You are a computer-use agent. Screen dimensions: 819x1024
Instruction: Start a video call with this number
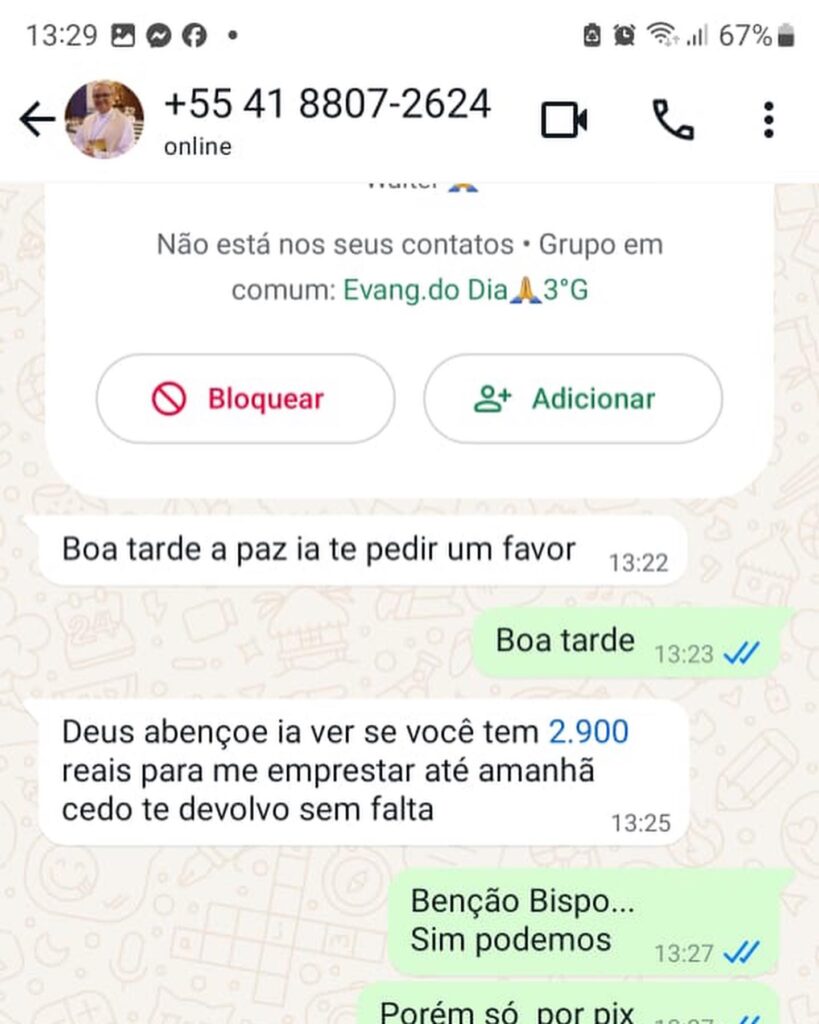[564, 120]
